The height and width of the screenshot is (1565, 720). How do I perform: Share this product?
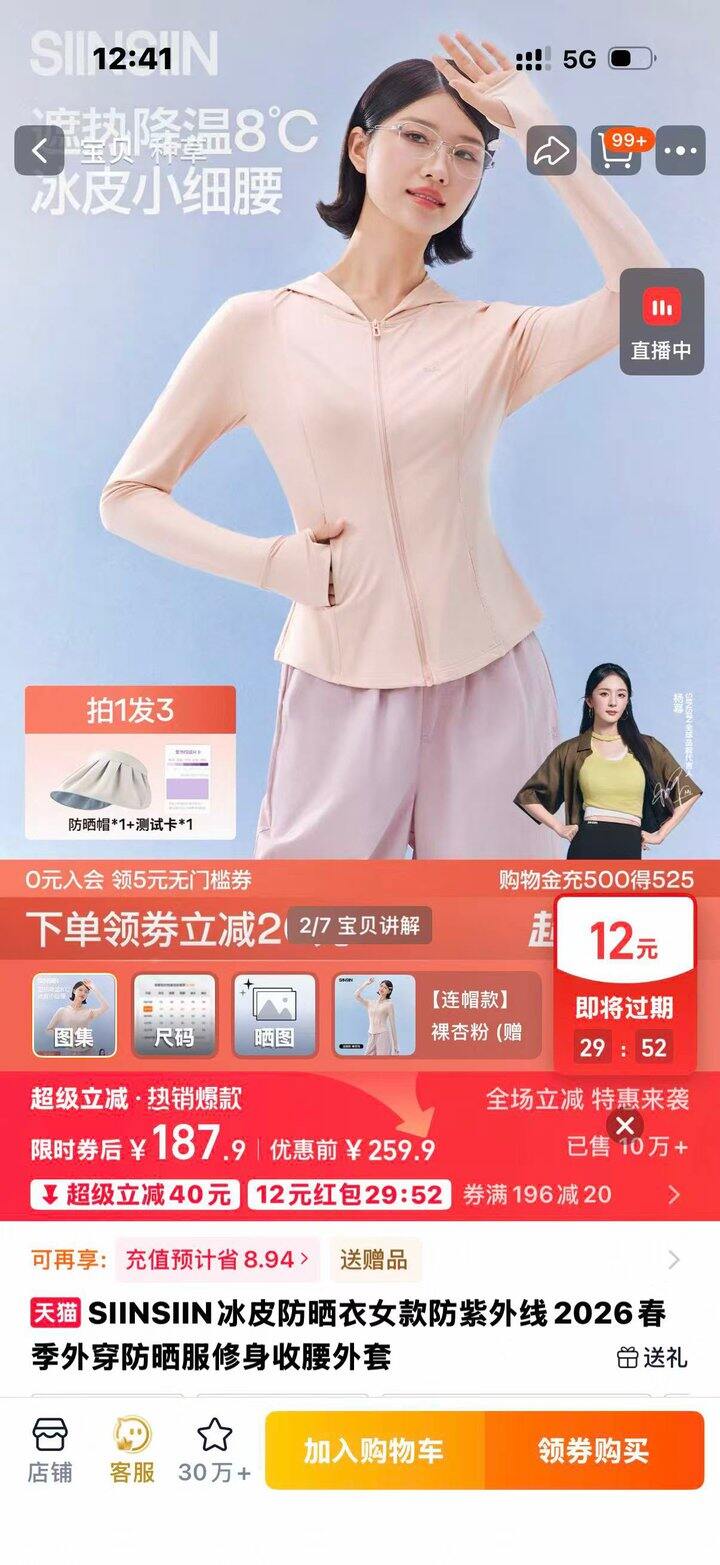click(552, 151)
